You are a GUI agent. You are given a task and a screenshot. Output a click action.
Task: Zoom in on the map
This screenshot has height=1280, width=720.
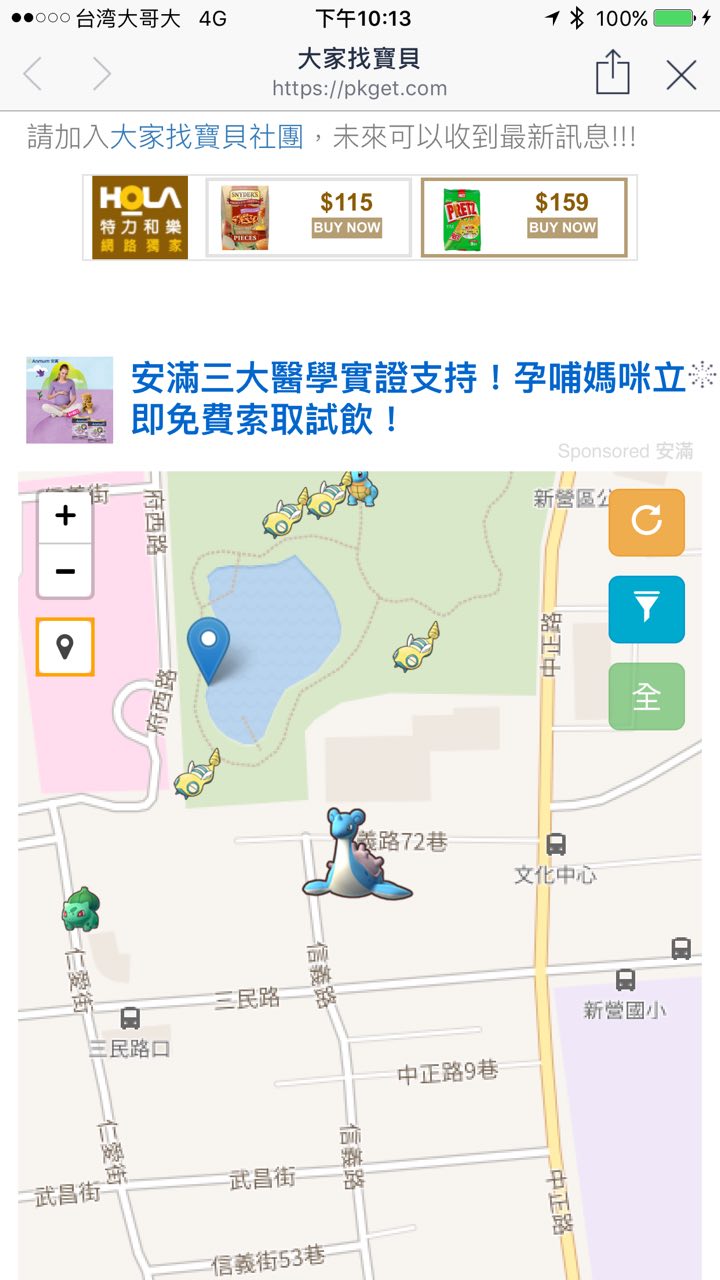[x=66, y=517]
